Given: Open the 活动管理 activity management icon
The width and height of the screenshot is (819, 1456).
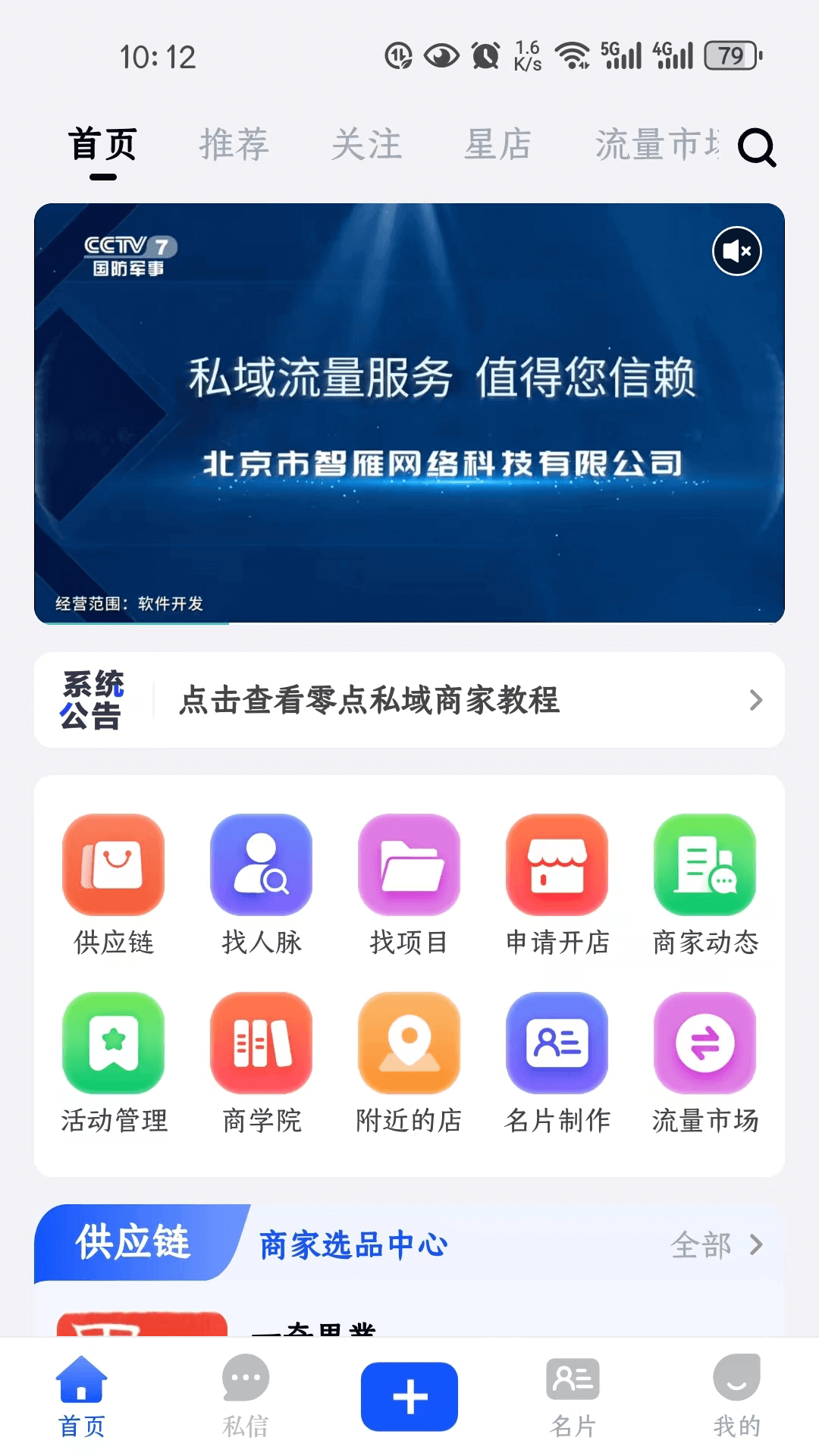Looking at the screenshot, I should 113,1043.
